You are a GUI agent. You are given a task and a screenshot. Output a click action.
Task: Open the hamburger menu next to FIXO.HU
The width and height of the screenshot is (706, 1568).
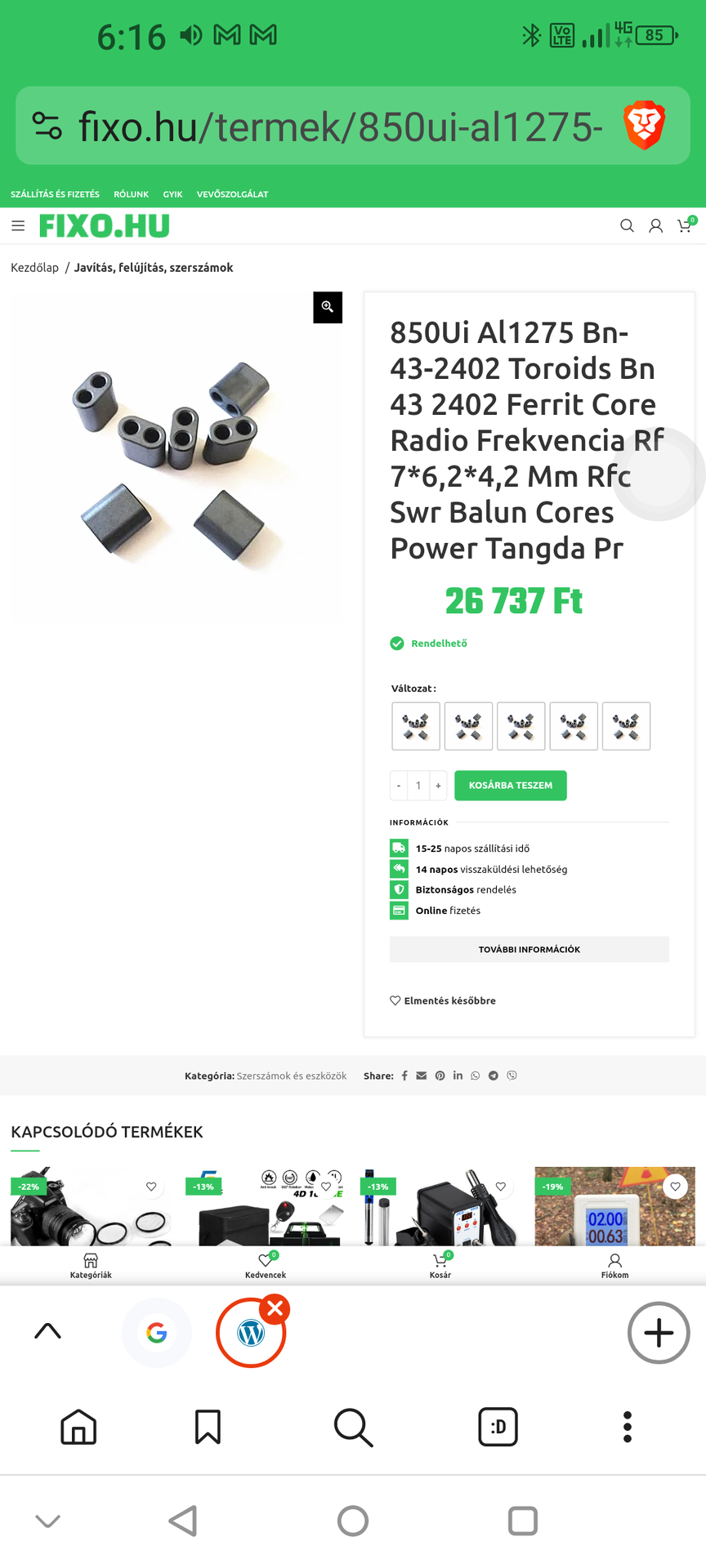(x=18, y=226)
